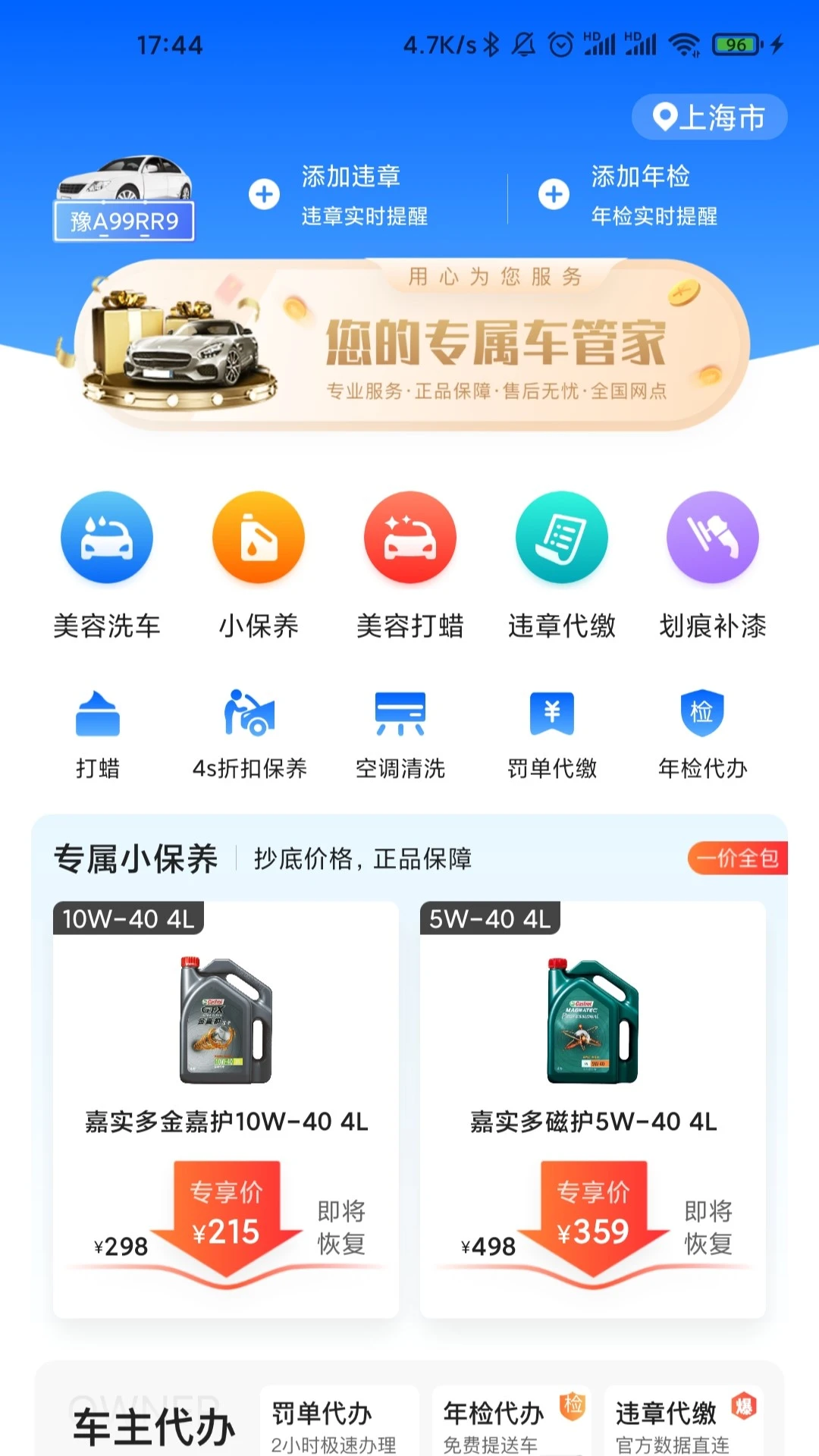Open the 美容打蜡 waxing service icon
The image size is (819, 1456).
point(409,537)
